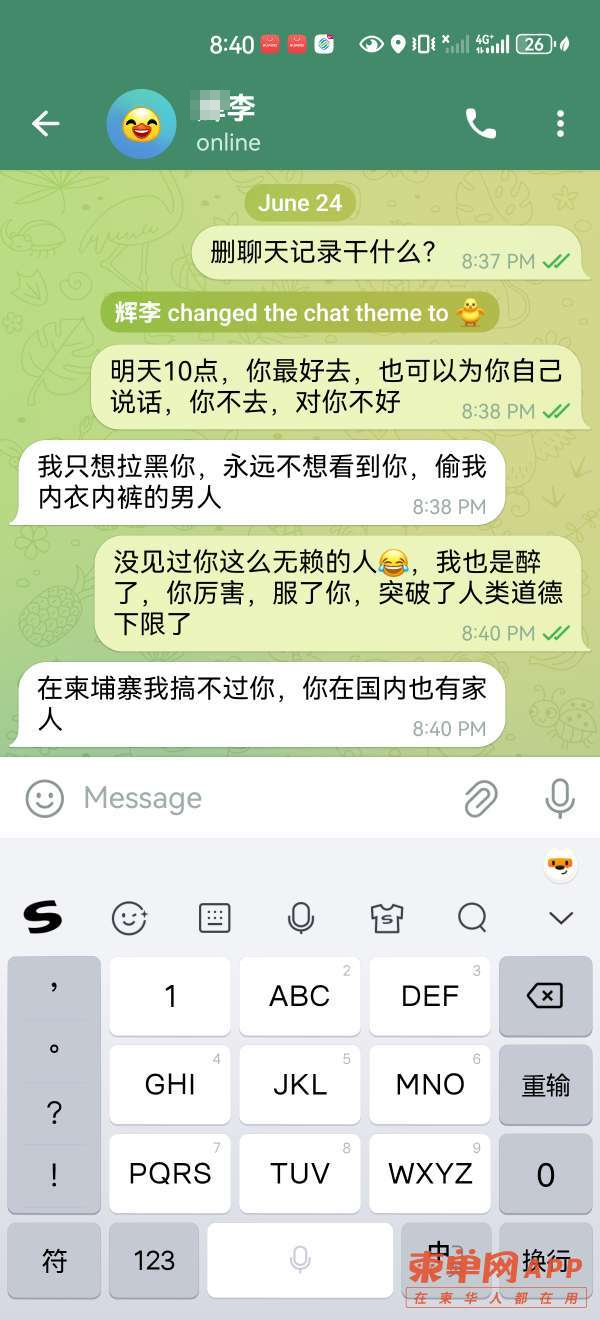Open the 符 symbols keyboard

coord(54,1260)
